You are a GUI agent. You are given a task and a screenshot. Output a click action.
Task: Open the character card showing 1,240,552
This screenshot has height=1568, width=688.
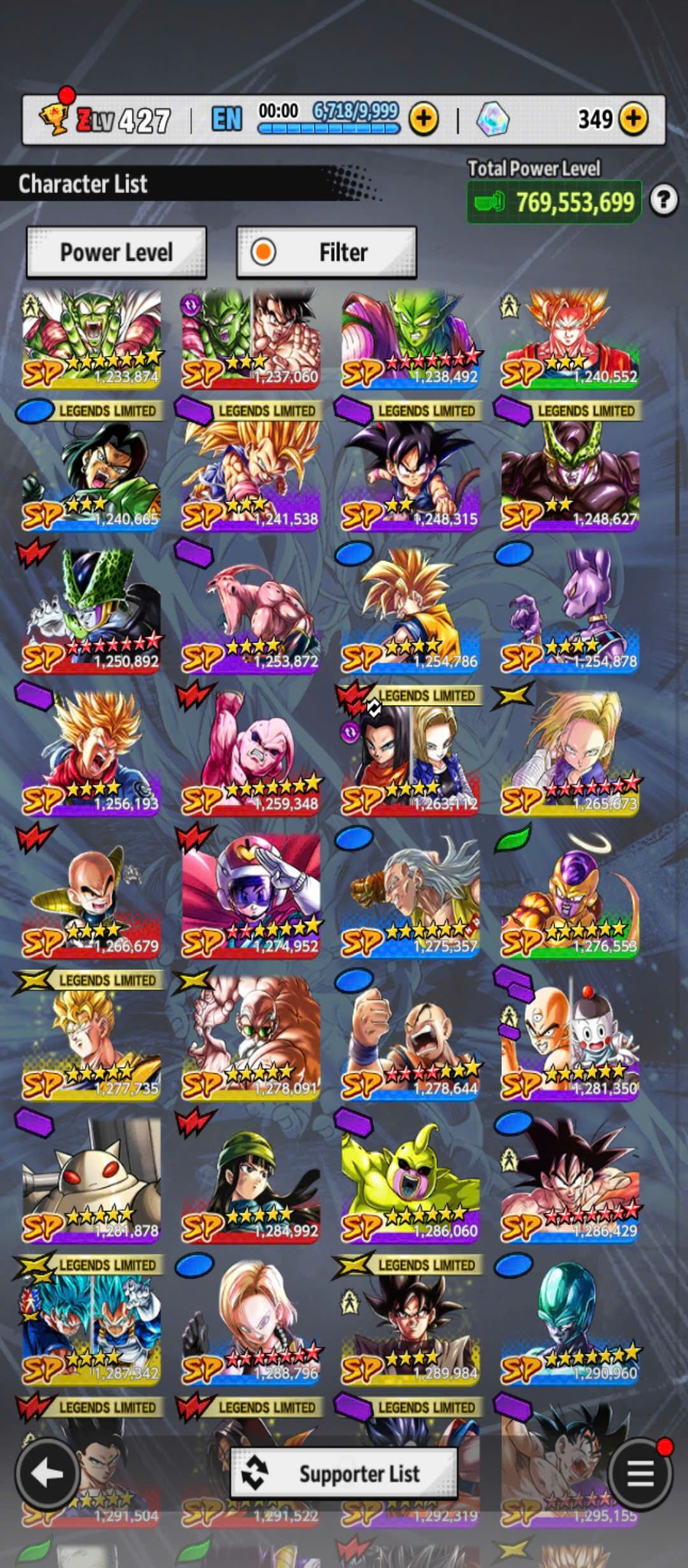570,339
